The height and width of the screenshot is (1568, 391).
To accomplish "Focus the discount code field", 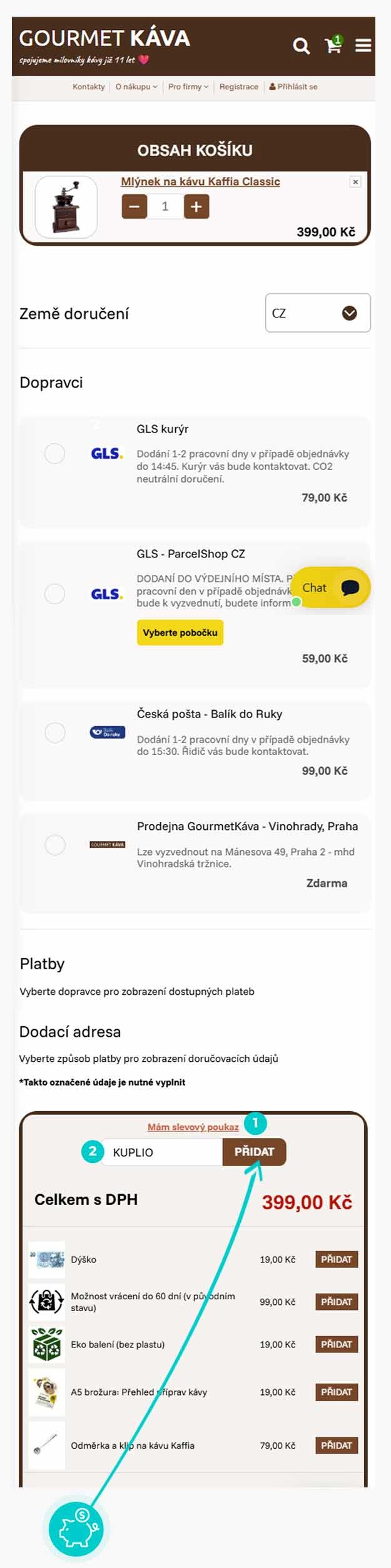I will coord(164,1152).
